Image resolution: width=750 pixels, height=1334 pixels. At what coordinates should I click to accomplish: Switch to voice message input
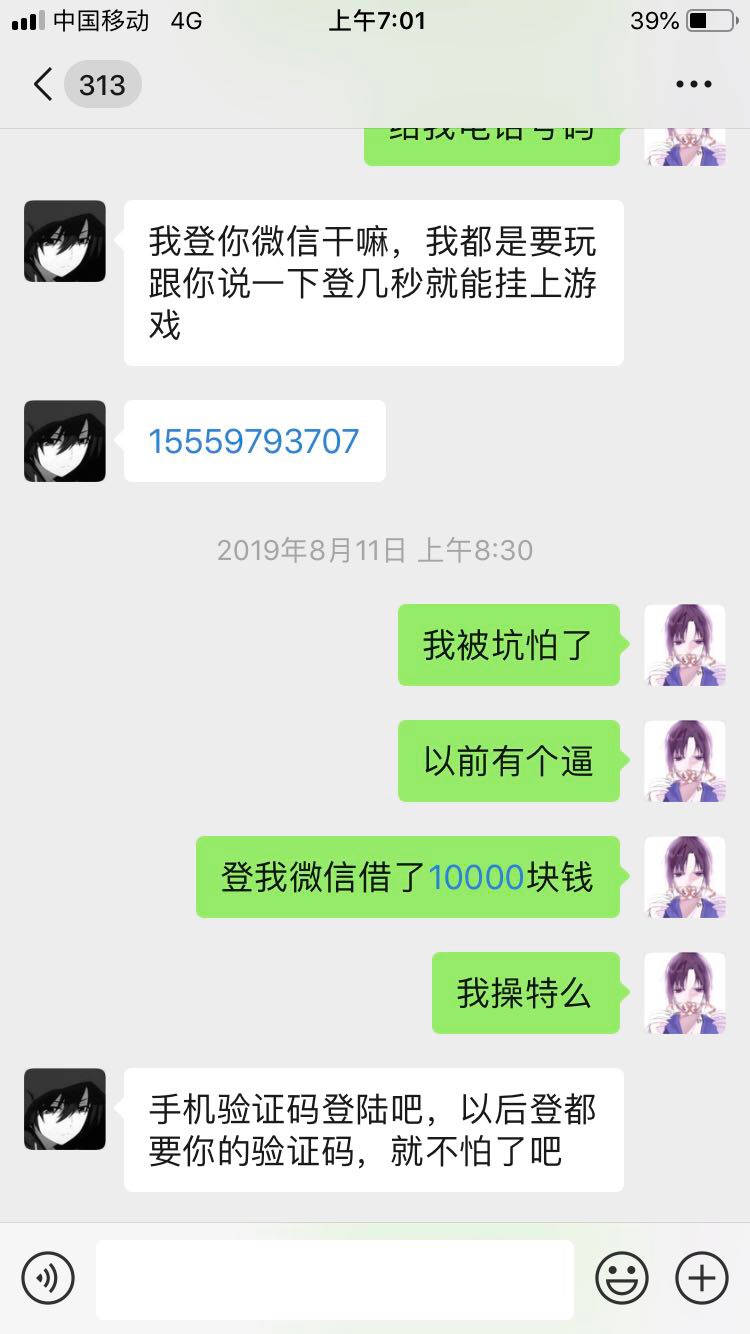click(48, 1277)
